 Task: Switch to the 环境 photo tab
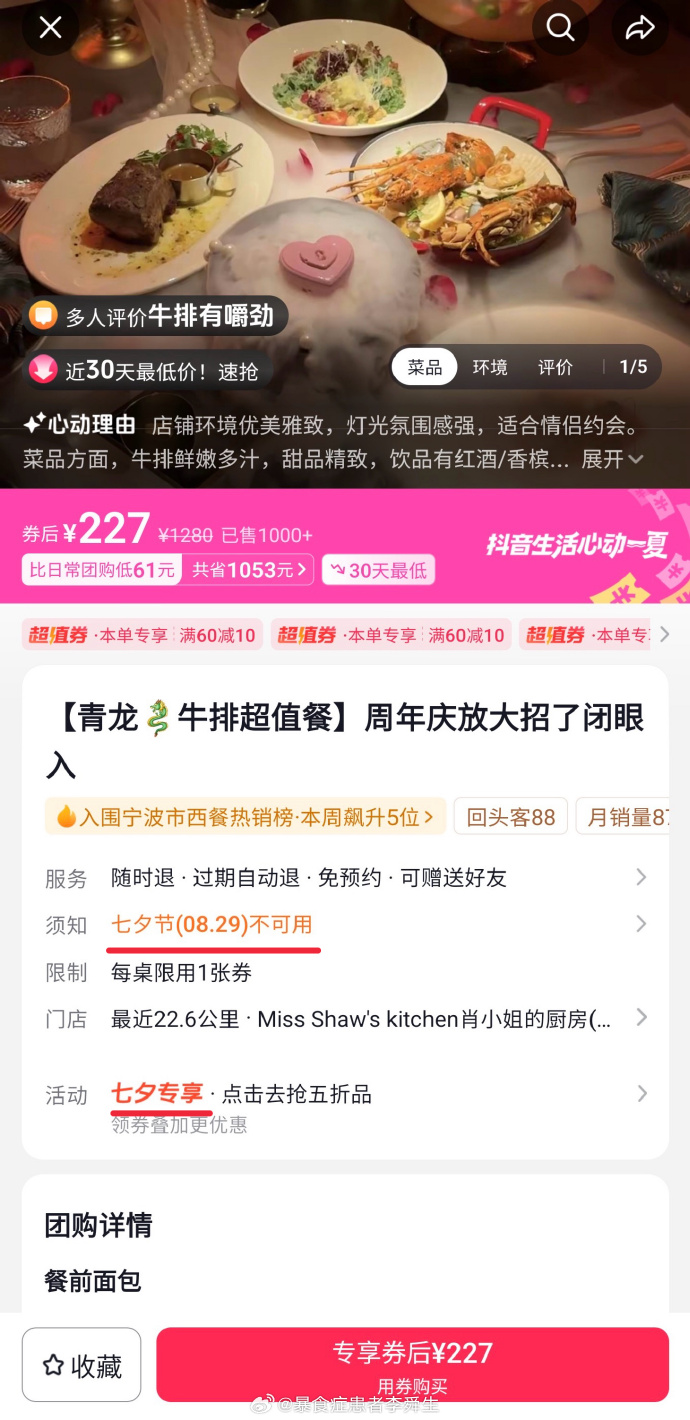coord(490,367)
